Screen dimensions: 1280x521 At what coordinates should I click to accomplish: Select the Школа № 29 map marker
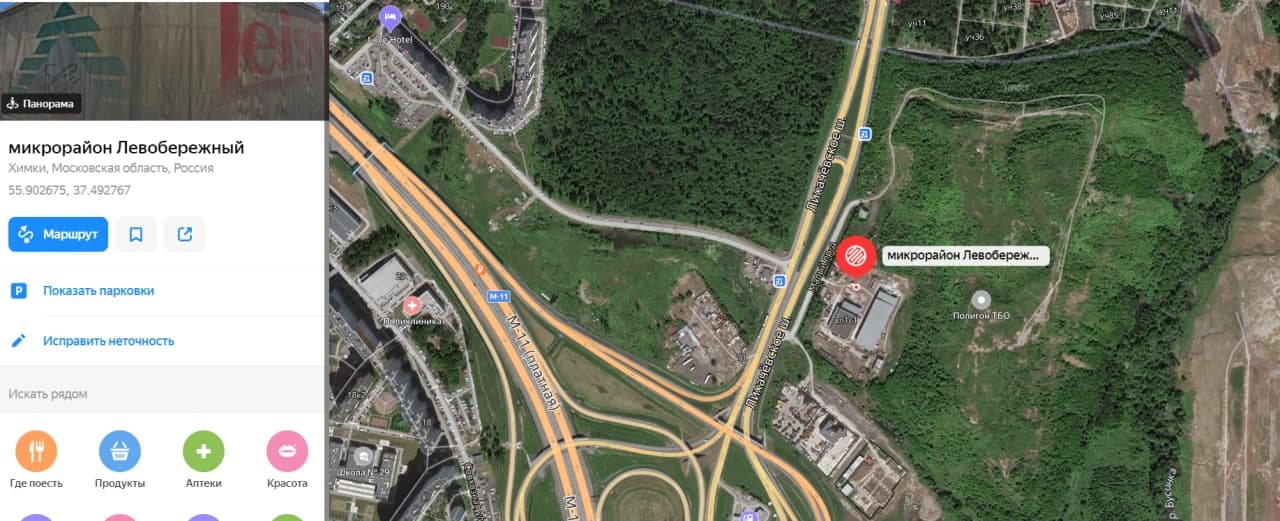click(362, 456)
